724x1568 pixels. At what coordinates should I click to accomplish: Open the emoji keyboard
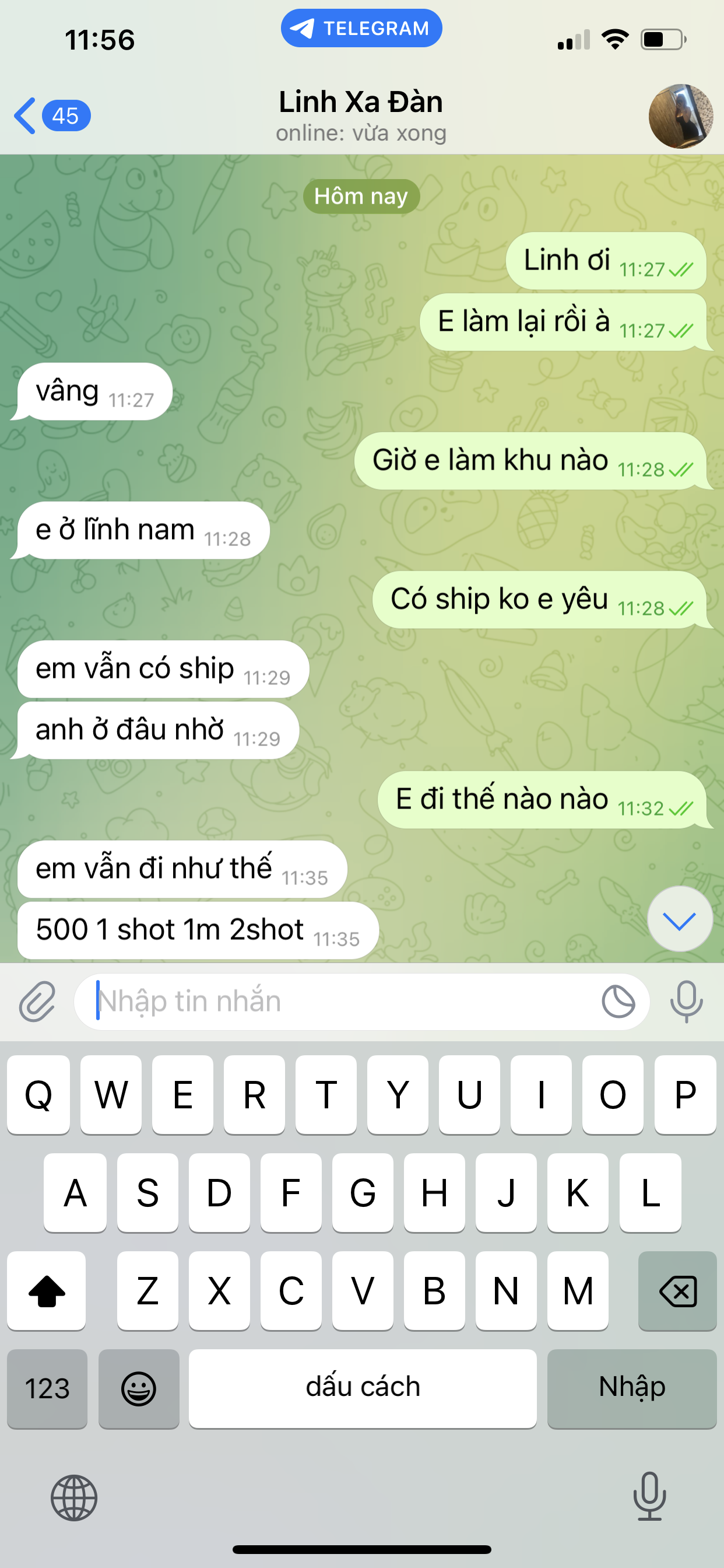[139, 1388]
